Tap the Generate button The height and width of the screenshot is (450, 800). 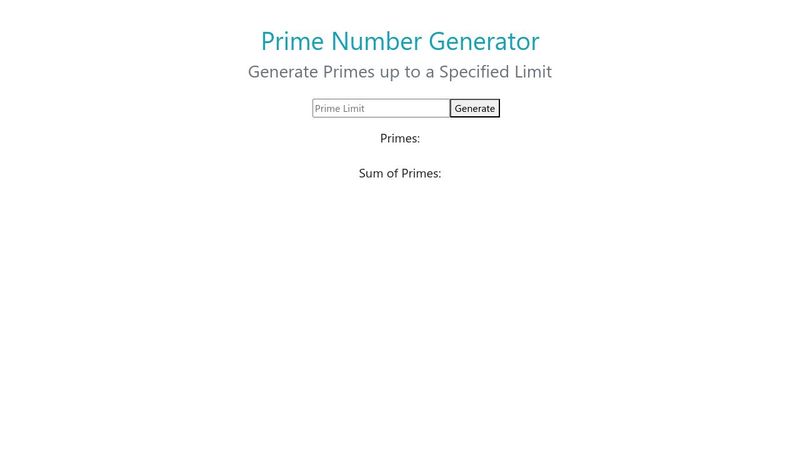tap(474, 108)
